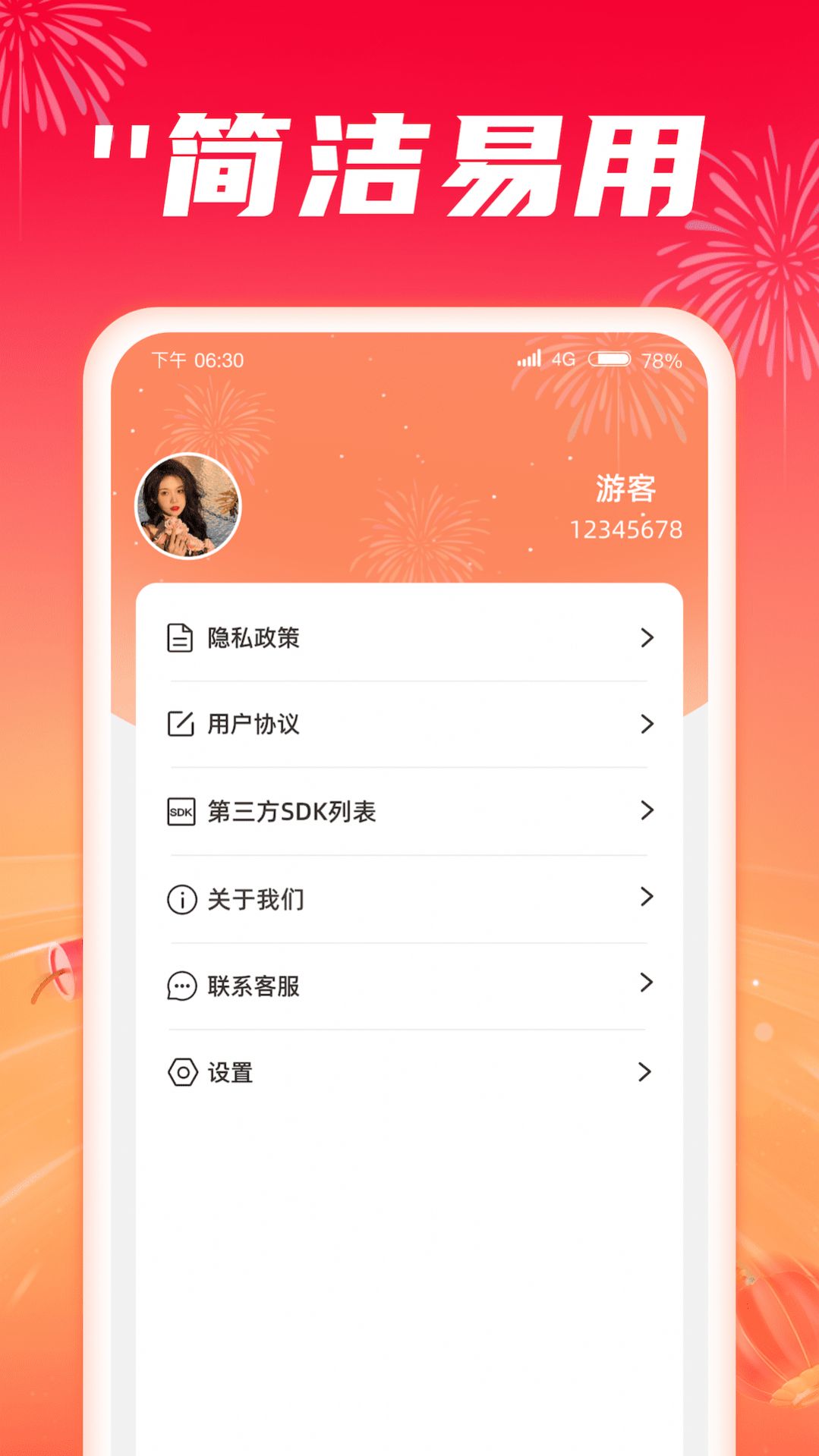Click the SDK badge icon
Viewport: 819px width, 1456px height.
tap(179, 811)
